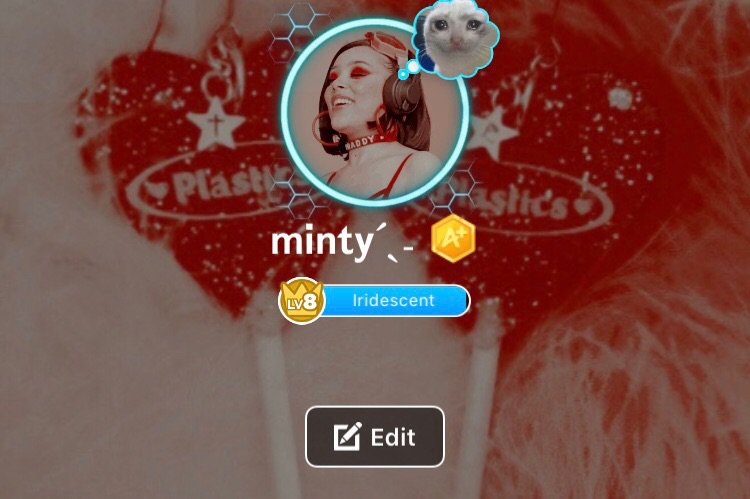Open the gold A+ membership badge
Viewport: 750px width, 499px height.
coord(453,240)
